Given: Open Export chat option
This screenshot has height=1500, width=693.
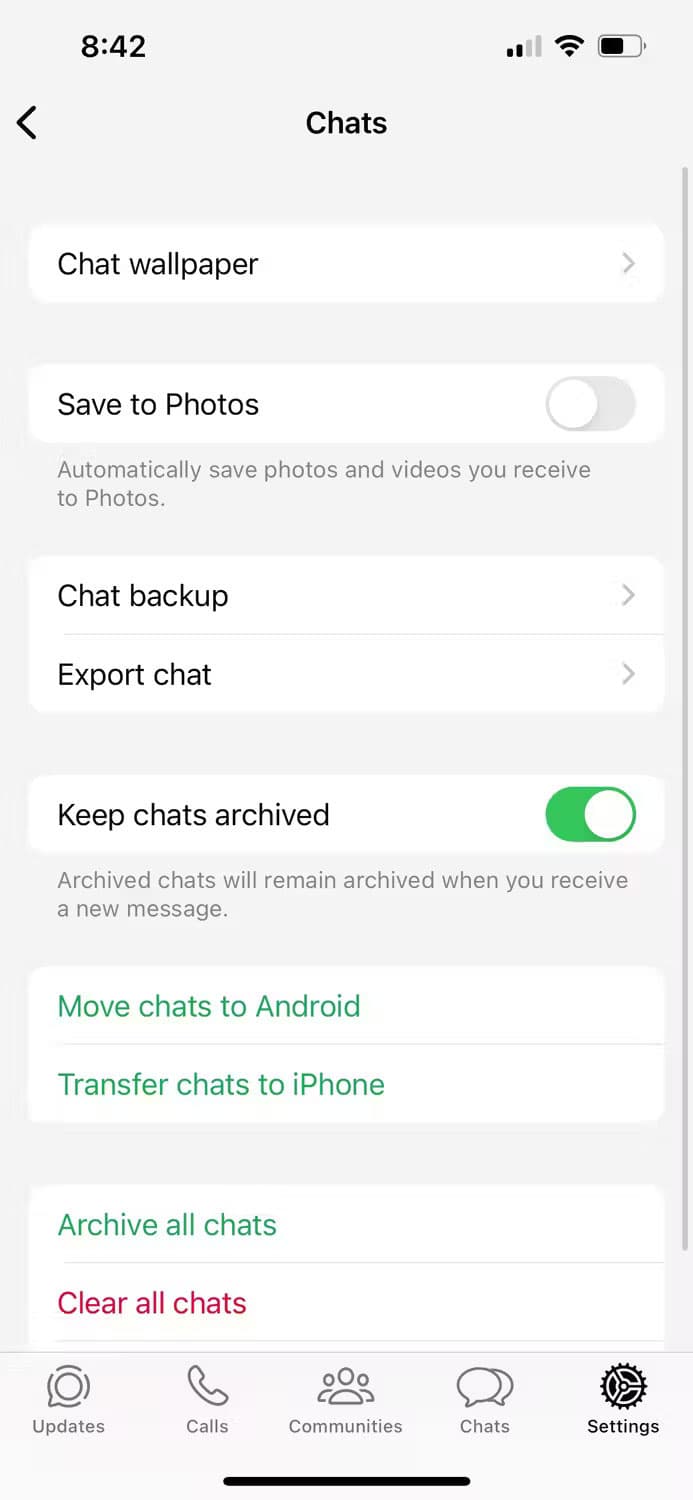Looking at the screenshot, I should tap(346, 675).
